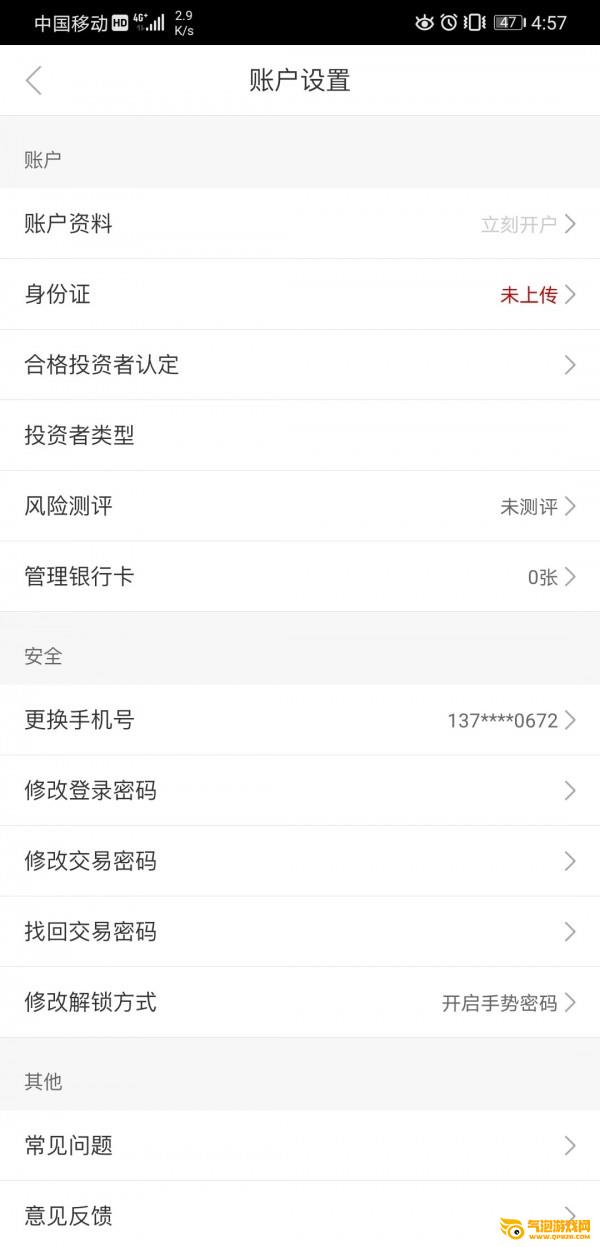Open 账户资料 to start account opening
600x1247 pixels.
(300, 224)
